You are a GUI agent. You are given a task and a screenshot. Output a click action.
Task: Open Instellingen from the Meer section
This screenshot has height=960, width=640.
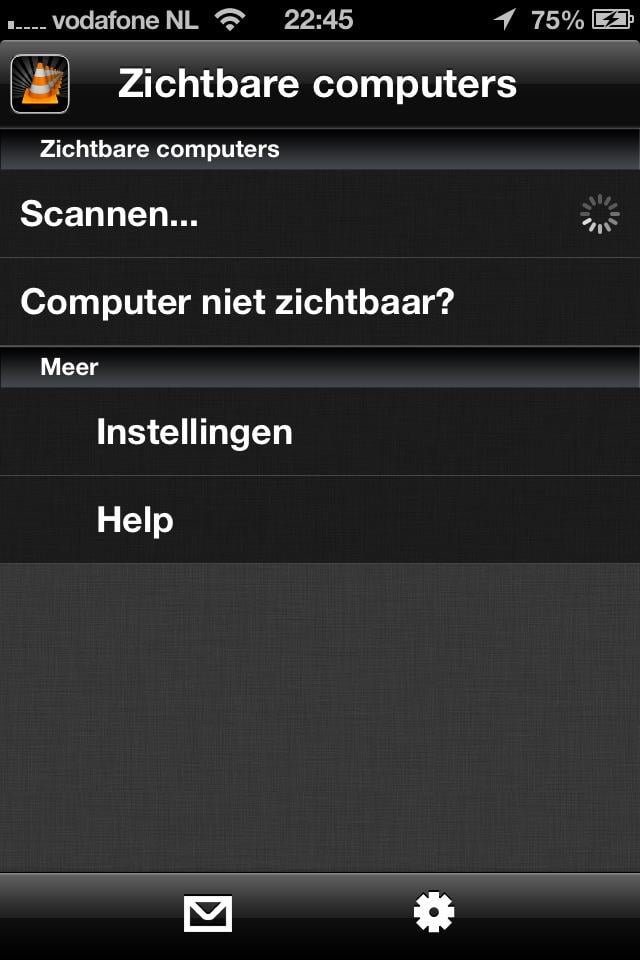coord(195,432)
